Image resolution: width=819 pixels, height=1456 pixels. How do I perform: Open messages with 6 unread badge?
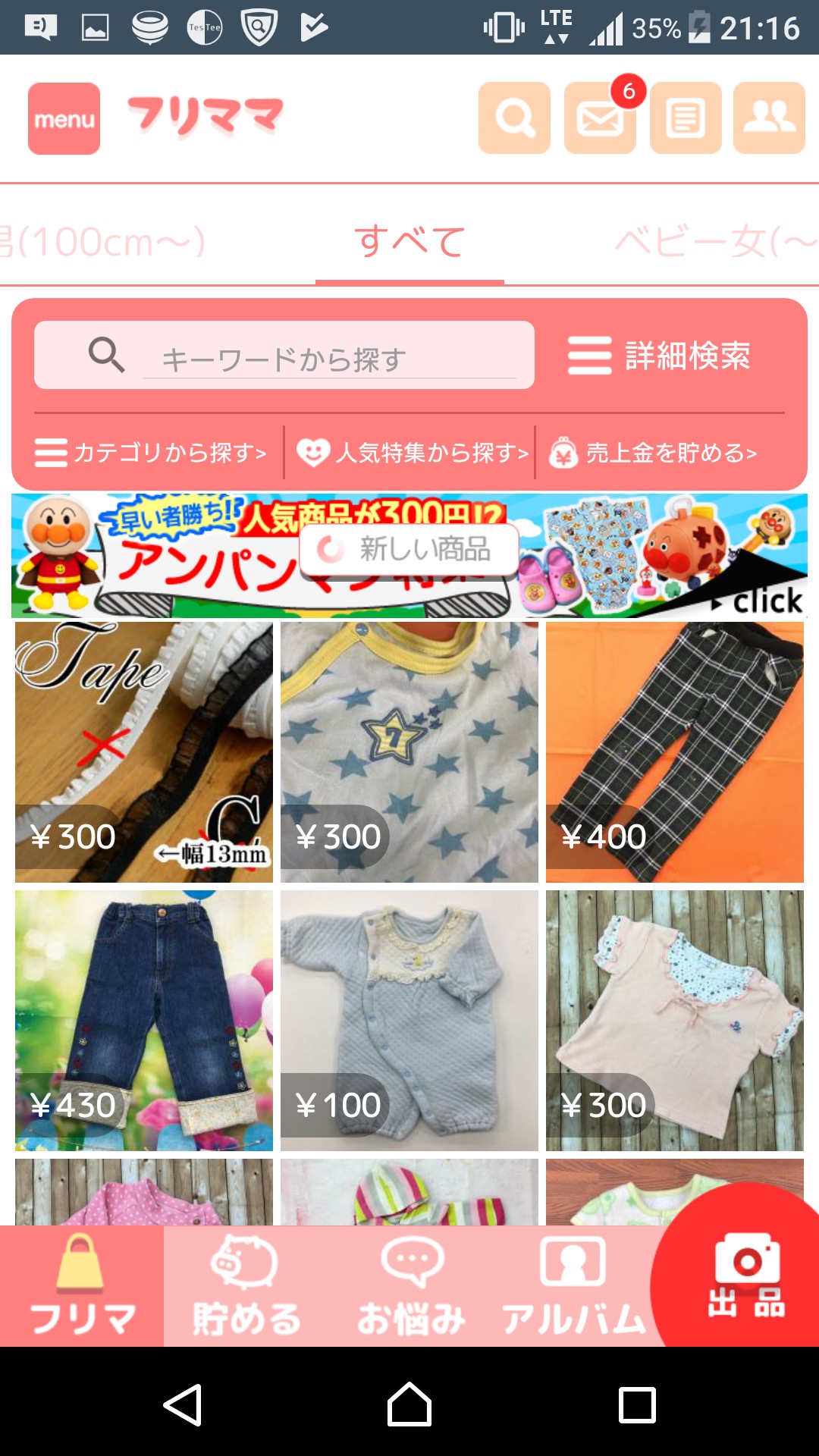click(x=600, y=118)
